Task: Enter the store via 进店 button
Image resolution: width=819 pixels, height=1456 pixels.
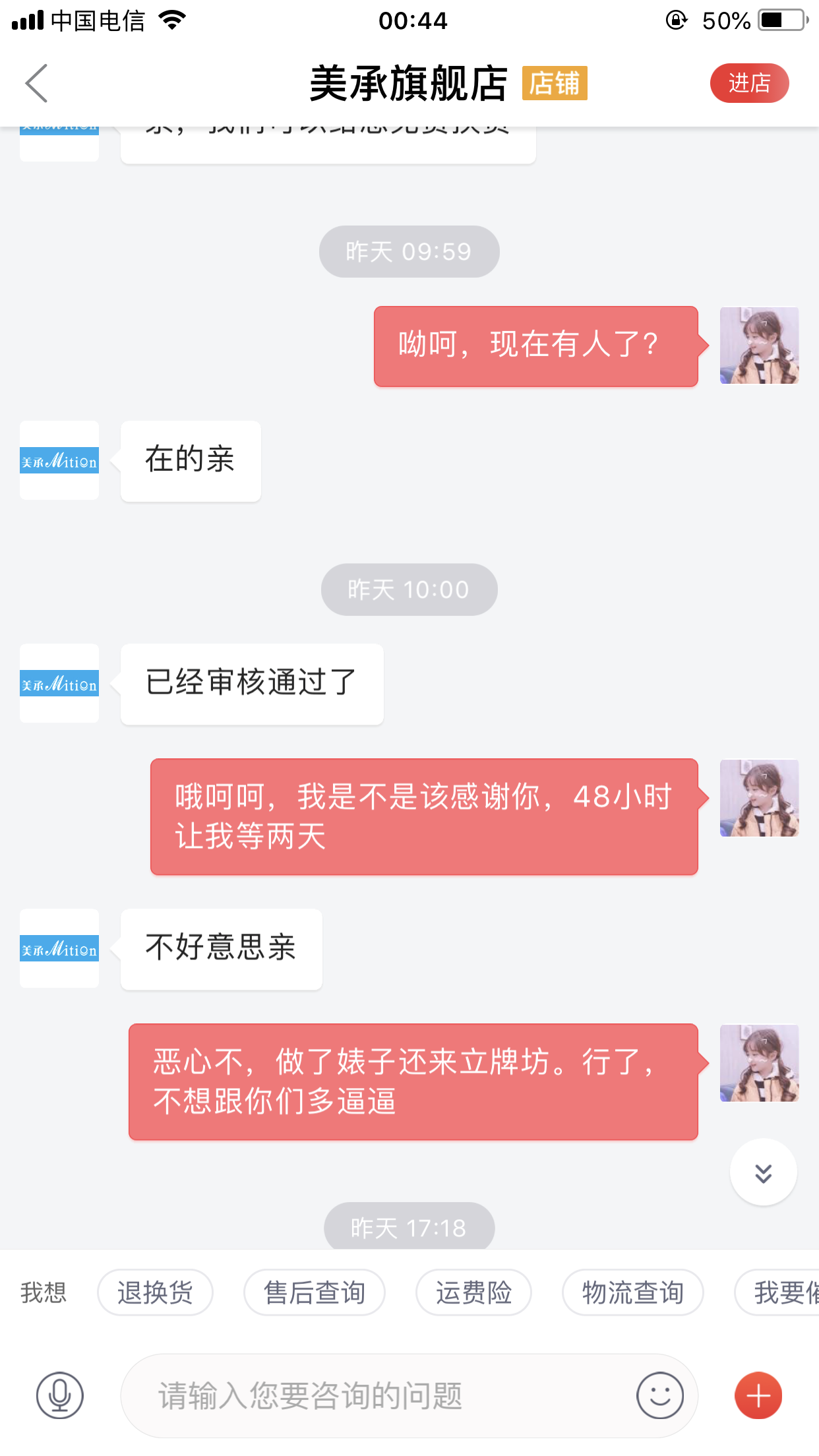Action: [749, 83]
